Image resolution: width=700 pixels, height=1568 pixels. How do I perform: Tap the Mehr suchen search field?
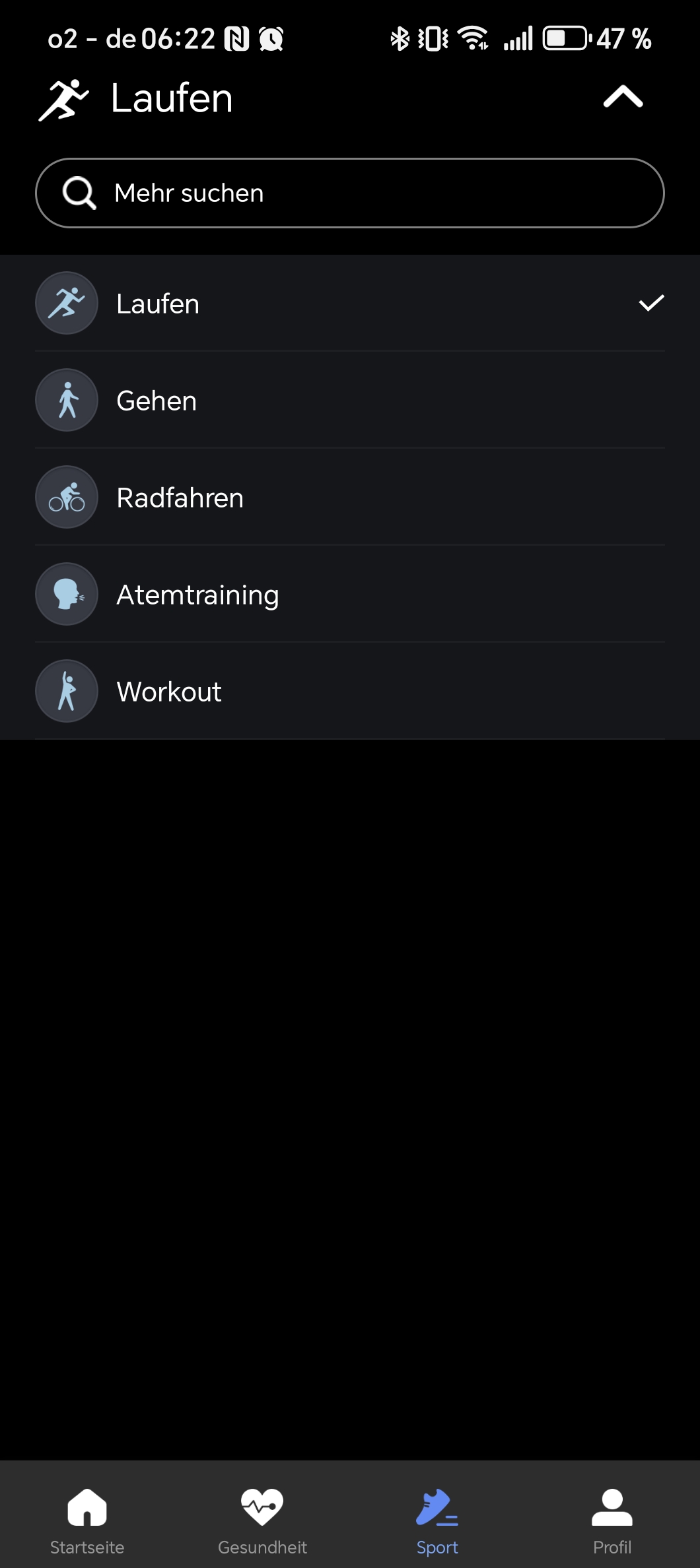click(349, 193)
